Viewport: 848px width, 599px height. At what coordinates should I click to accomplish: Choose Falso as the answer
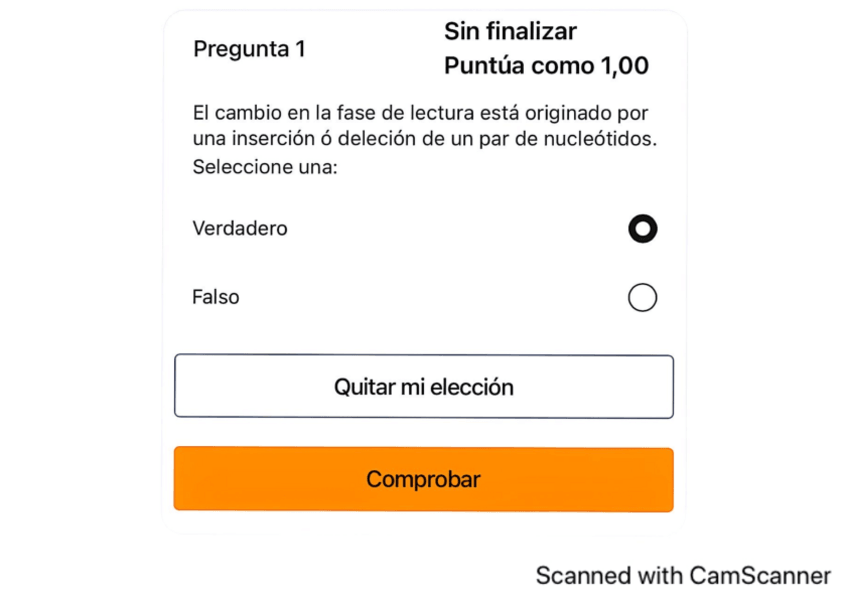[x=642, y=298]
